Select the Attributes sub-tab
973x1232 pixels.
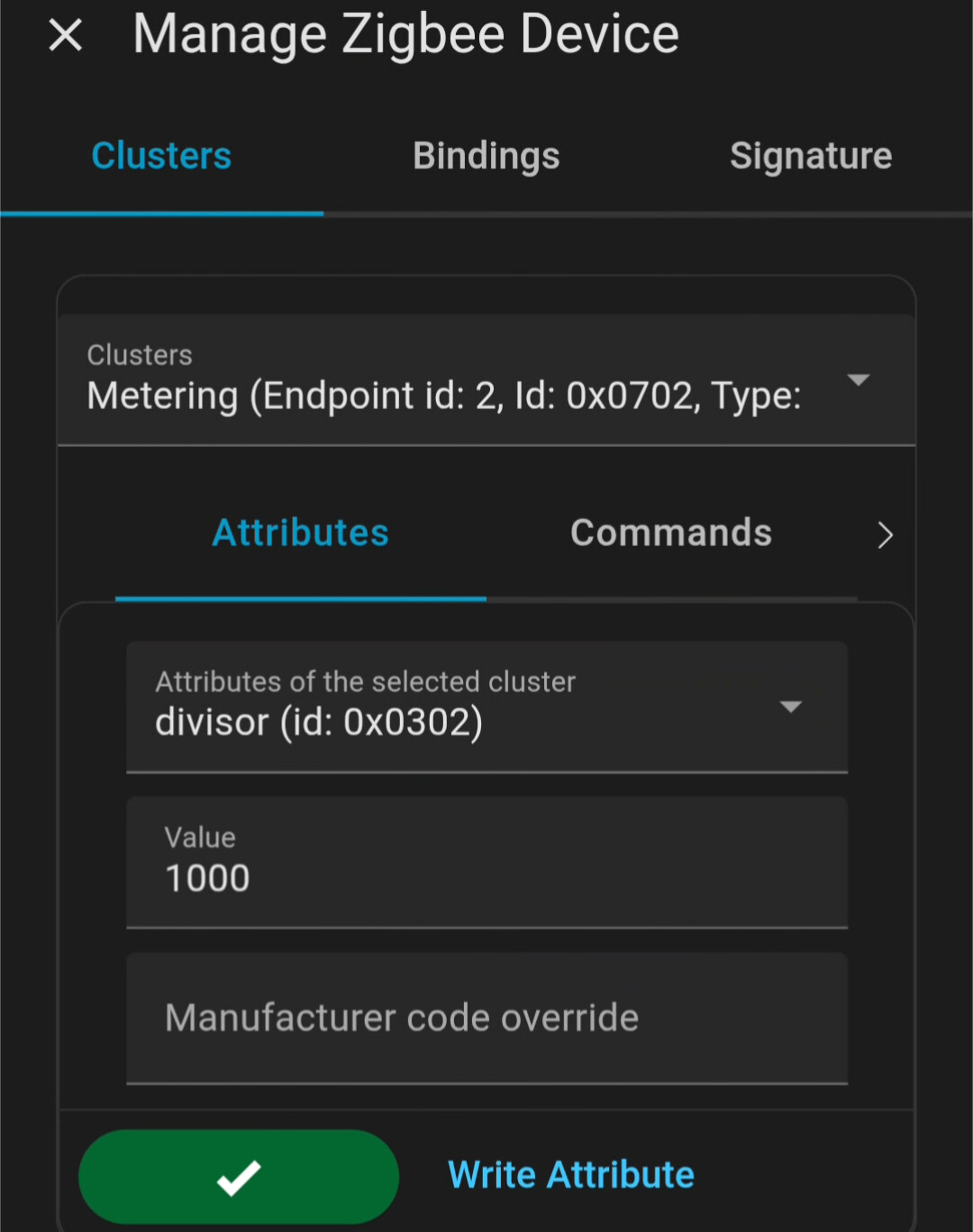pos(300,533)
